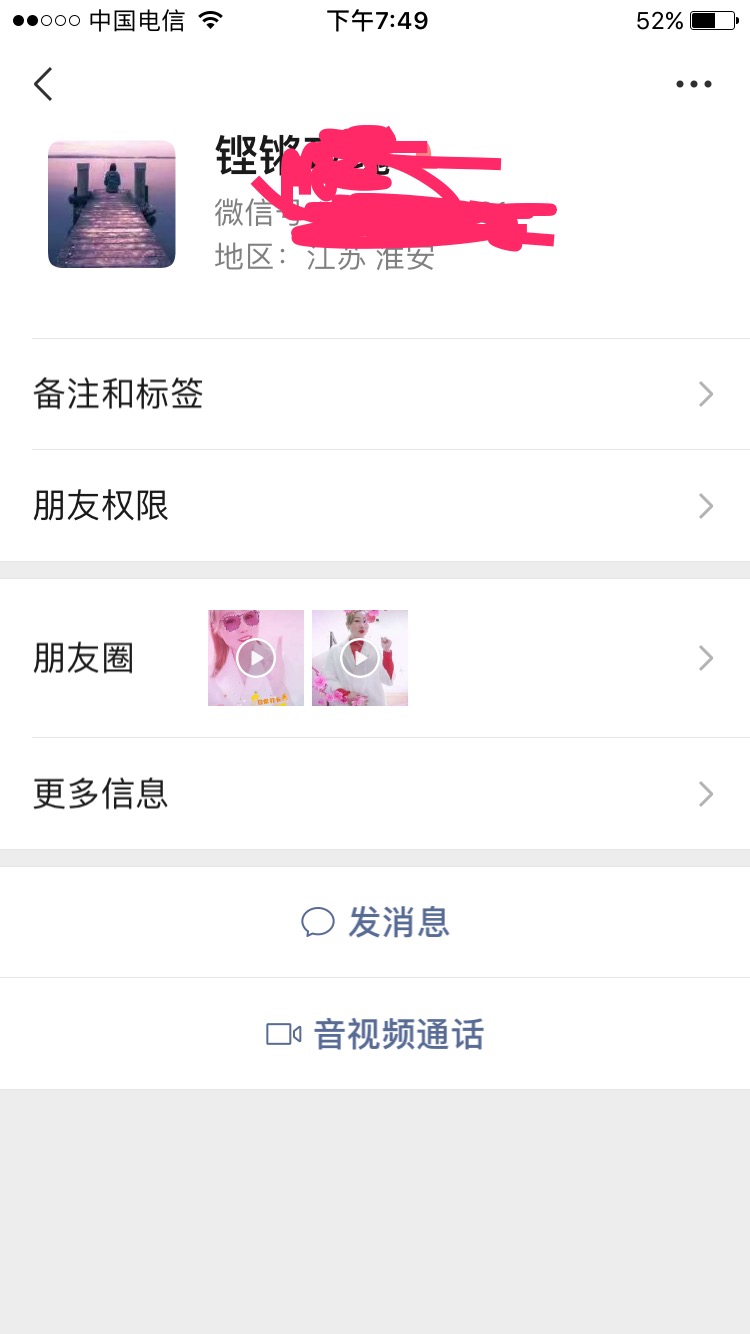Open the 朋友圈 Moments page
The height and width of the screenshot is (1334, 750).
click(705, 657)
